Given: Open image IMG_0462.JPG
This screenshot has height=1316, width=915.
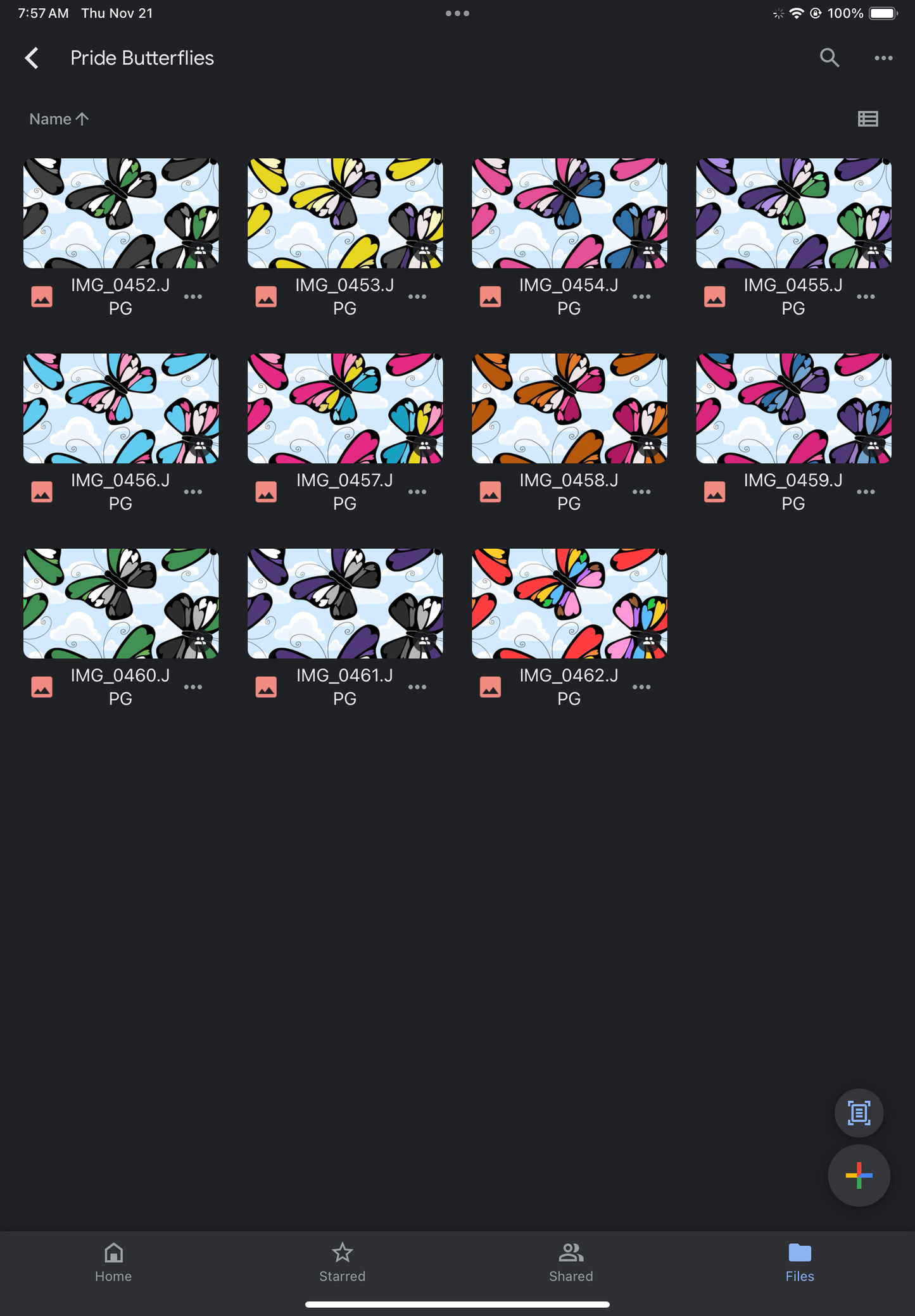Looking at the screenshot, I should [x=569, y=603].
